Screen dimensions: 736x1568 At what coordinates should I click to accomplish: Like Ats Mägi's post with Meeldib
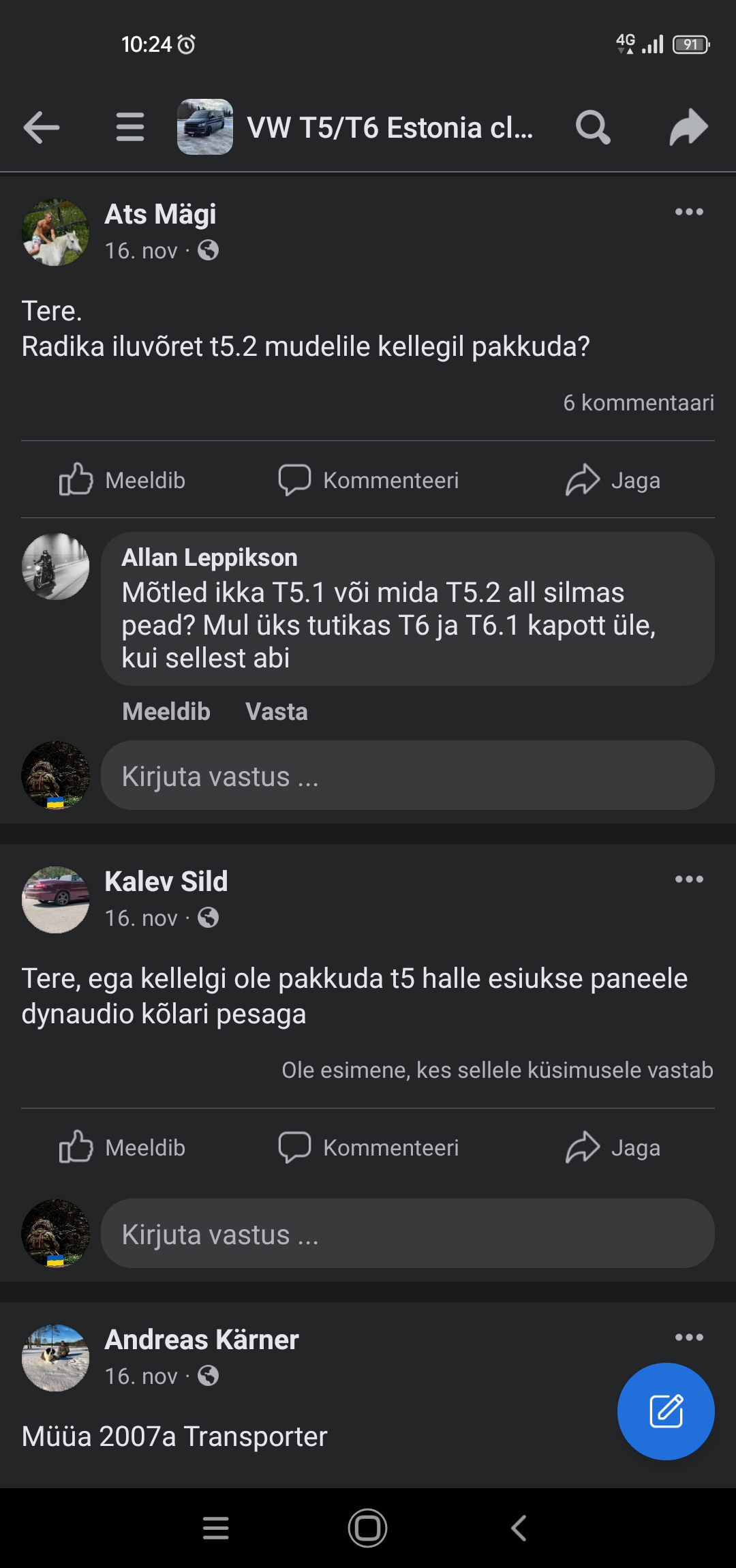pos(123,480)
